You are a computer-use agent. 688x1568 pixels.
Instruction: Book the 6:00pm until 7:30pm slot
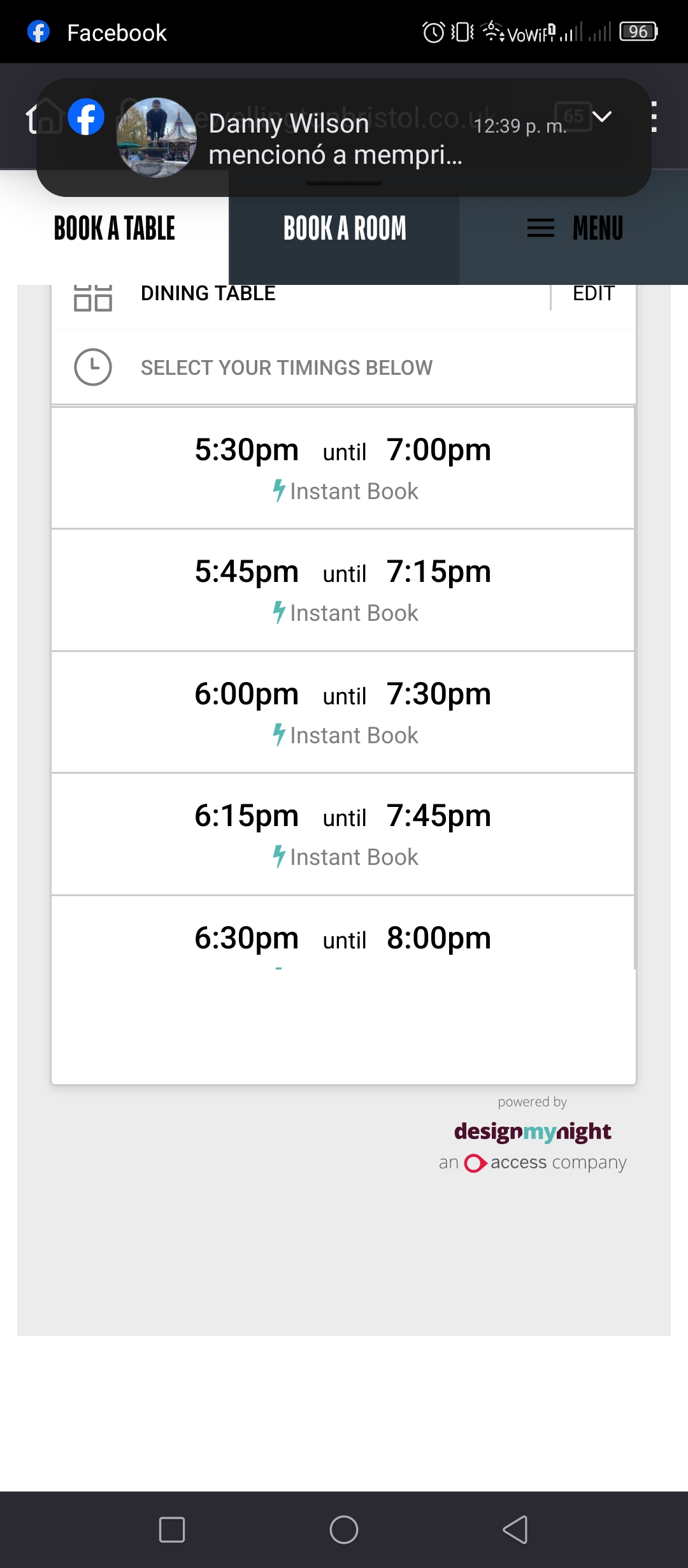(x=343, y=712)
